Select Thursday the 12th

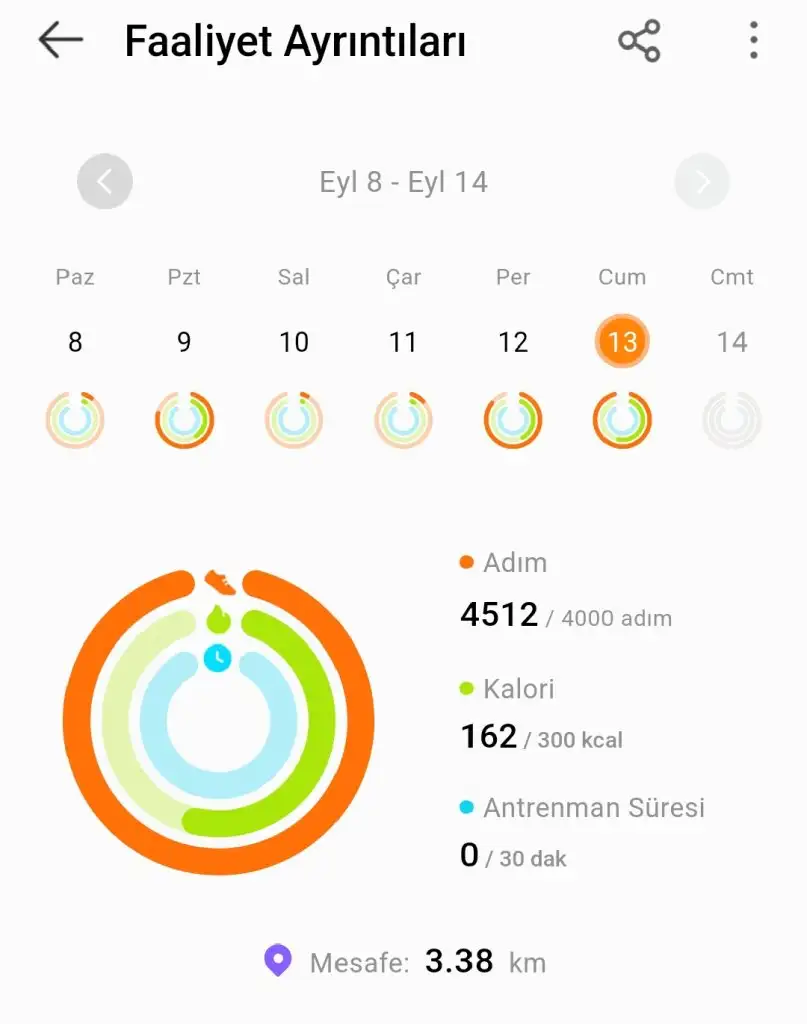point(513,343)
